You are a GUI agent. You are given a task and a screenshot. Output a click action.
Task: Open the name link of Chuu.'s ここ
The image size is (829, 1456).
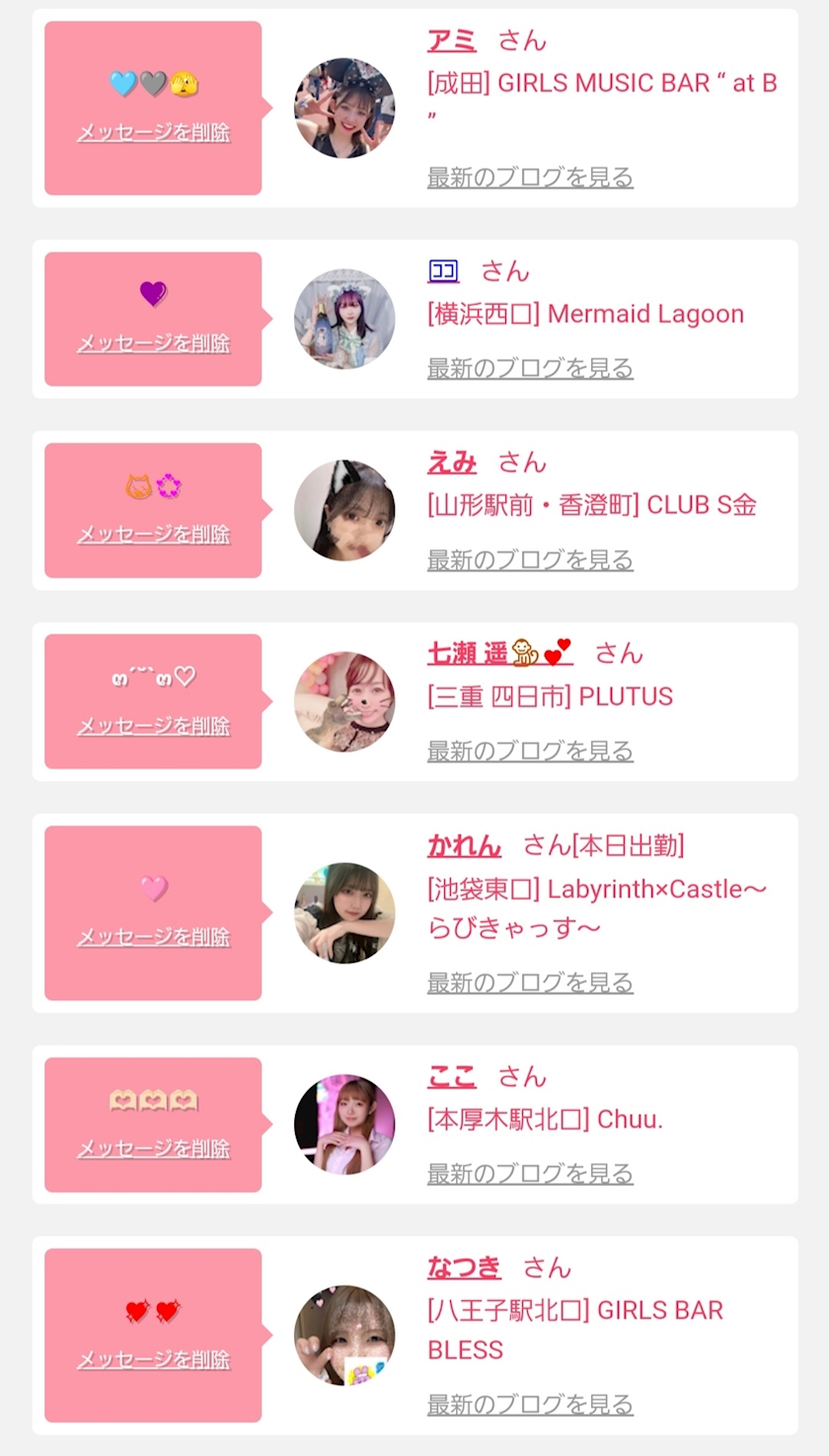coord(452,1076)
